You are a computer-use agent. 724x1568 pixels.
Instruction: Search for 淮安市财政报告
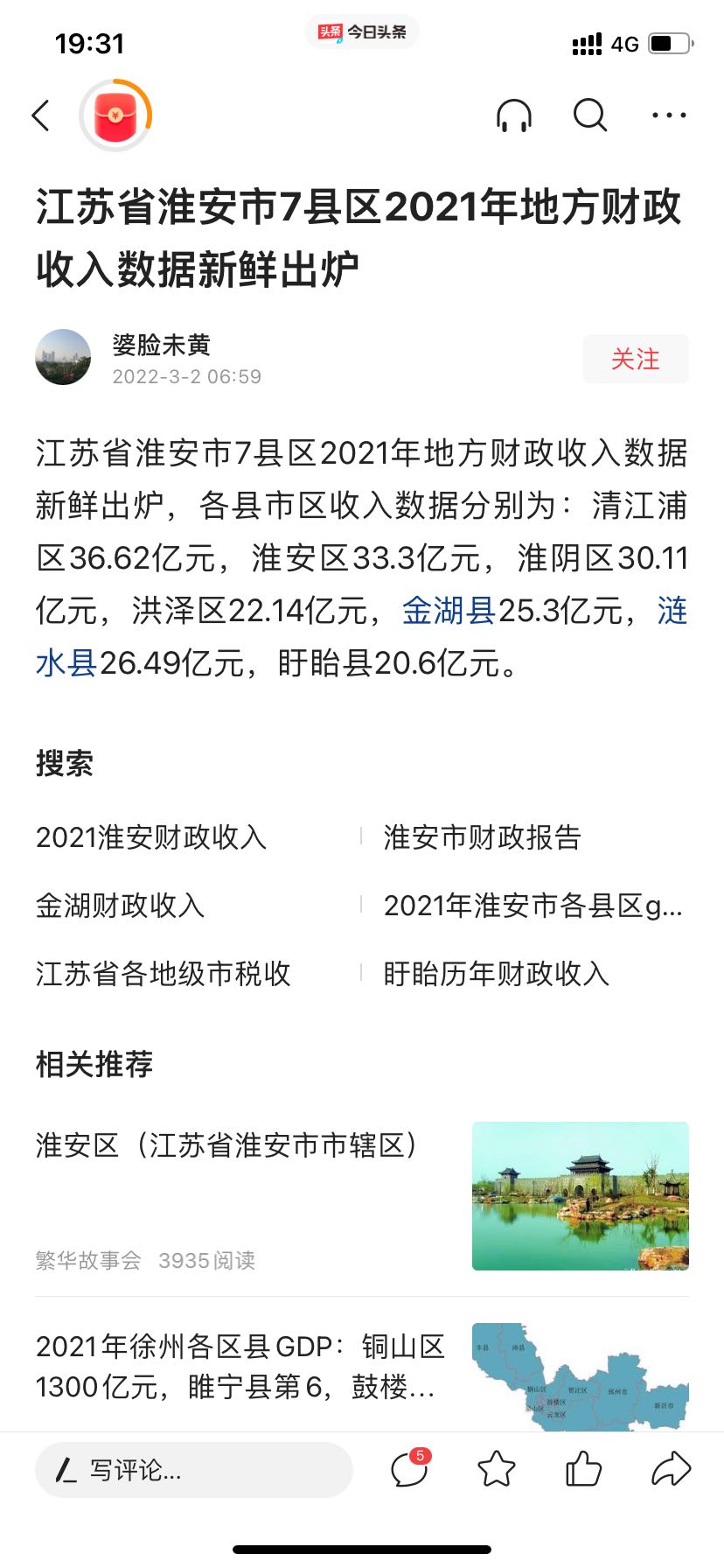(483, 837)
